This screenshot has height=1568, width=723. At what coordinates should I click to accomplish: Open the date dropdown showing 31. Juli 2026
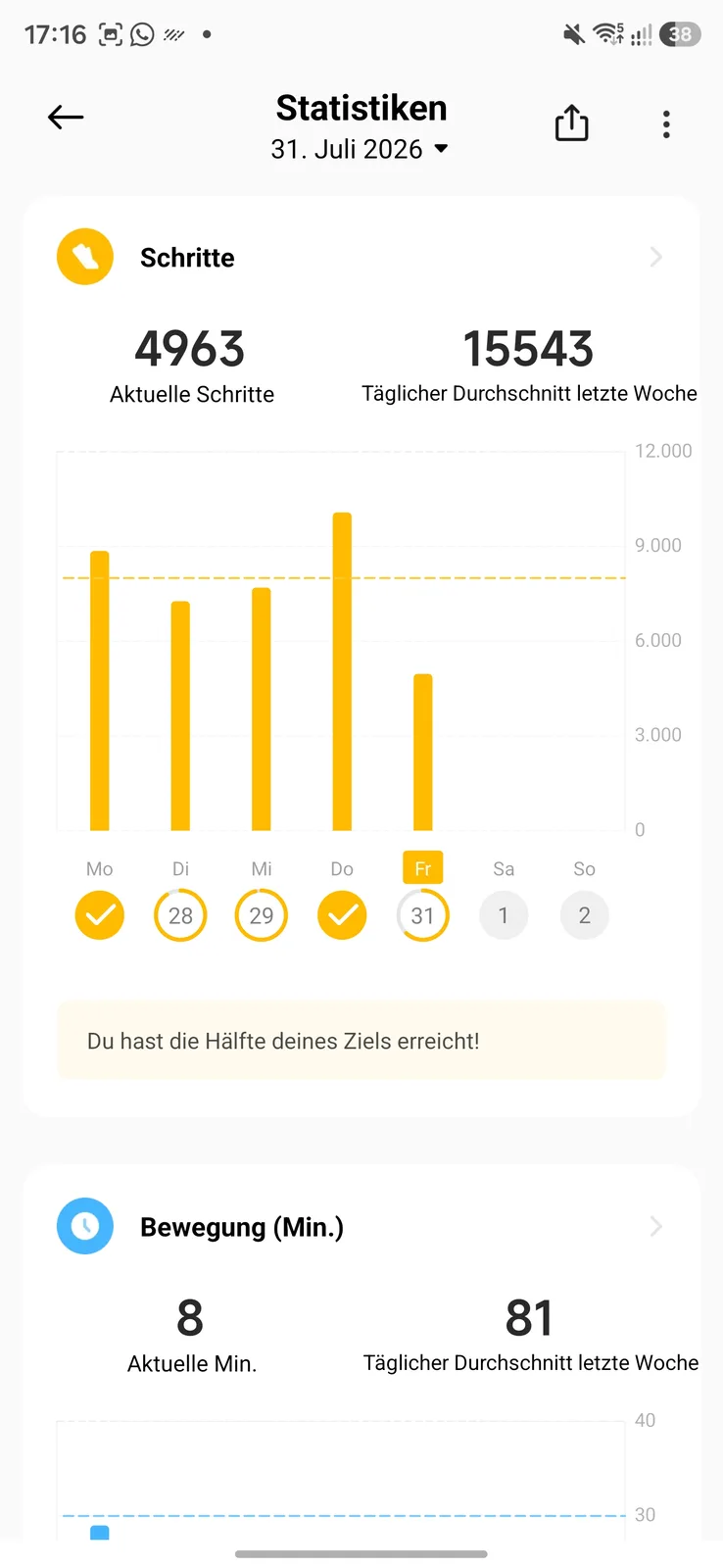pos(360,149)
